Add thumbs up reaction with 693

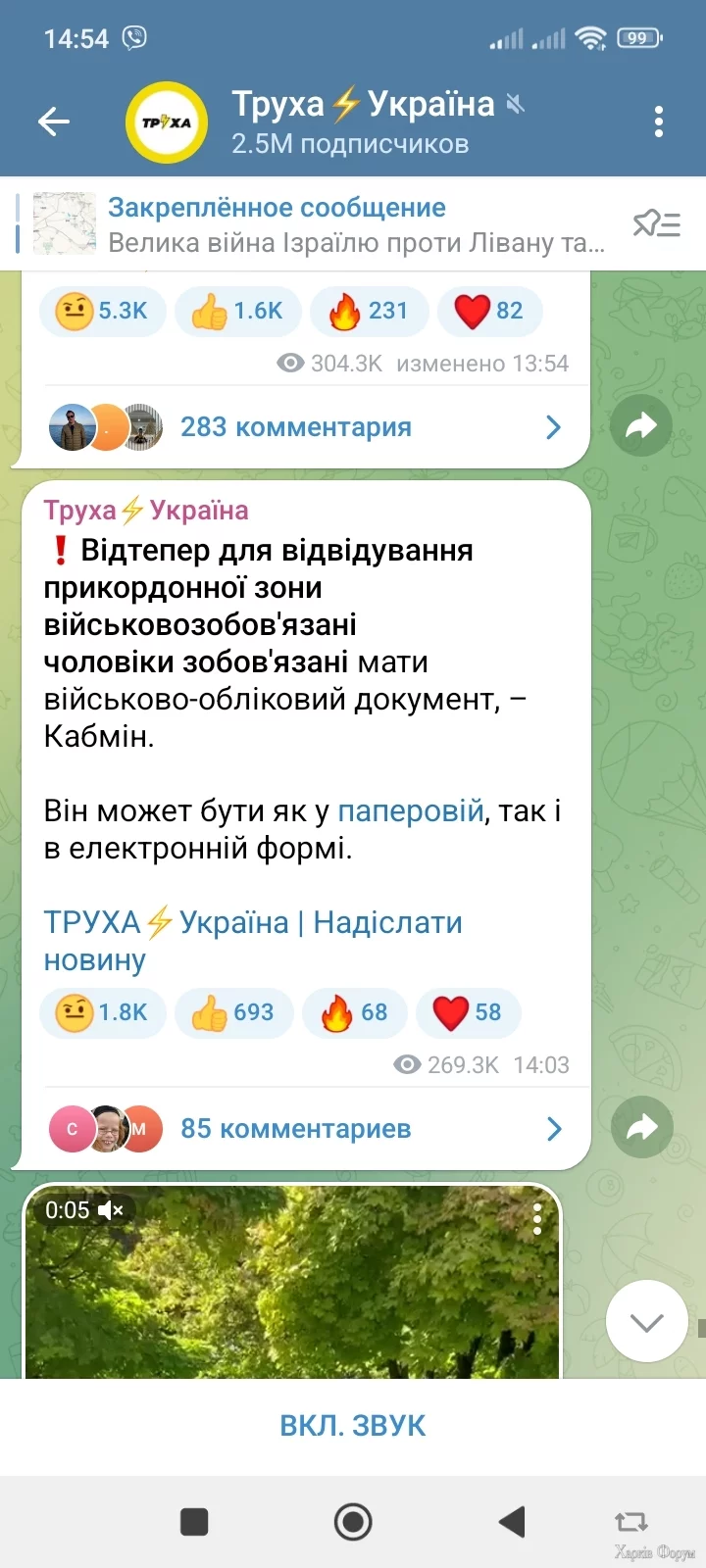[x=233, y=1012]
